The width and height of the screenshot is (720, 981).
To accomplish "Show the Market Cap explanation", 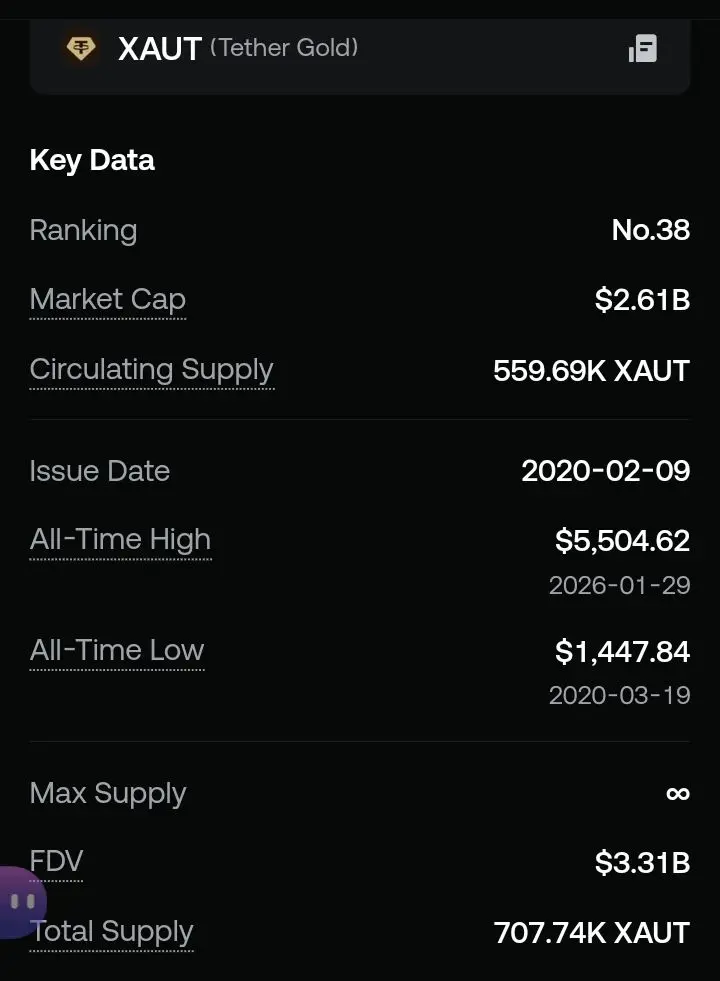I will tap(108, 300).
